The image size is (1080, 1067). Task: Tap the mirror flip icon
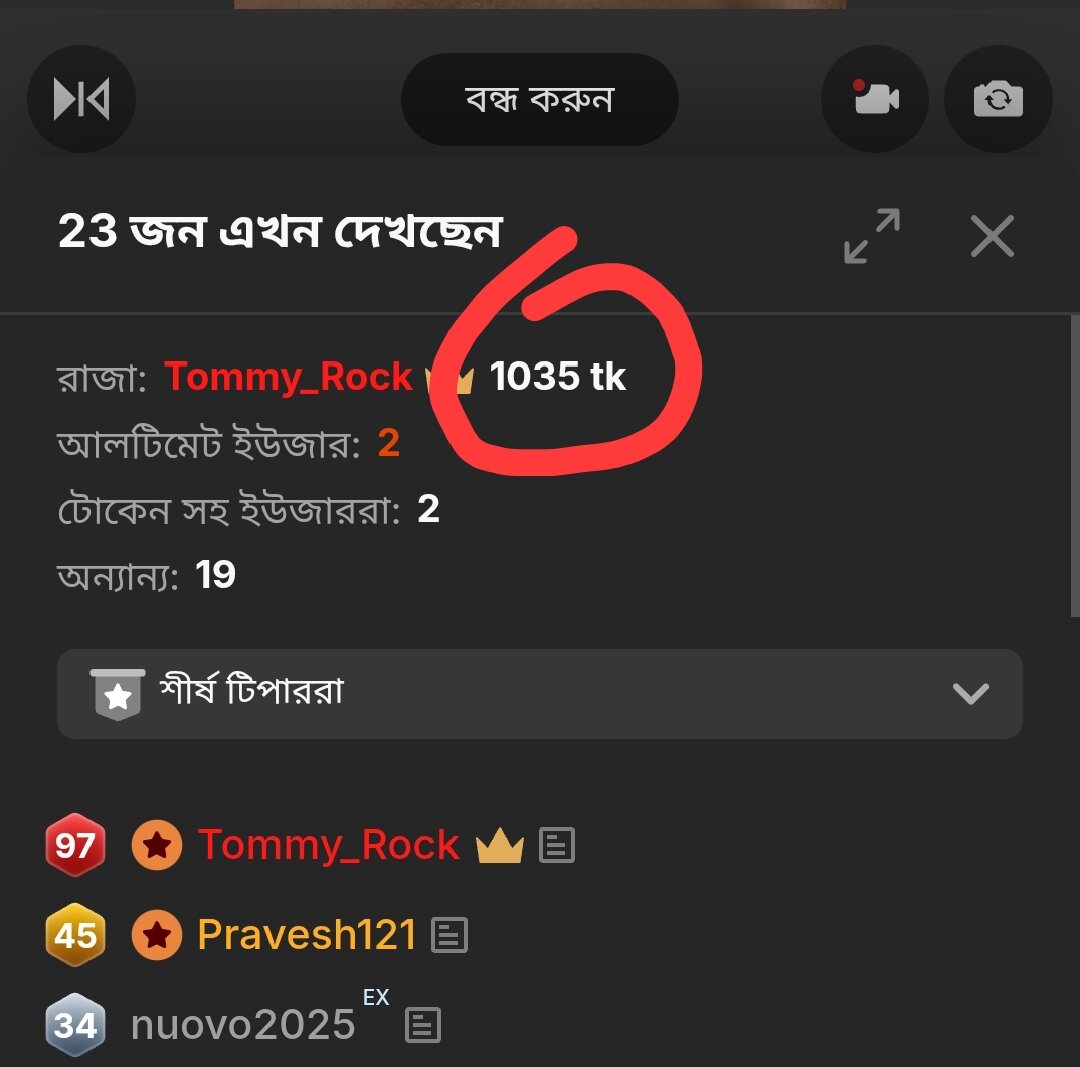pos(81,100)
